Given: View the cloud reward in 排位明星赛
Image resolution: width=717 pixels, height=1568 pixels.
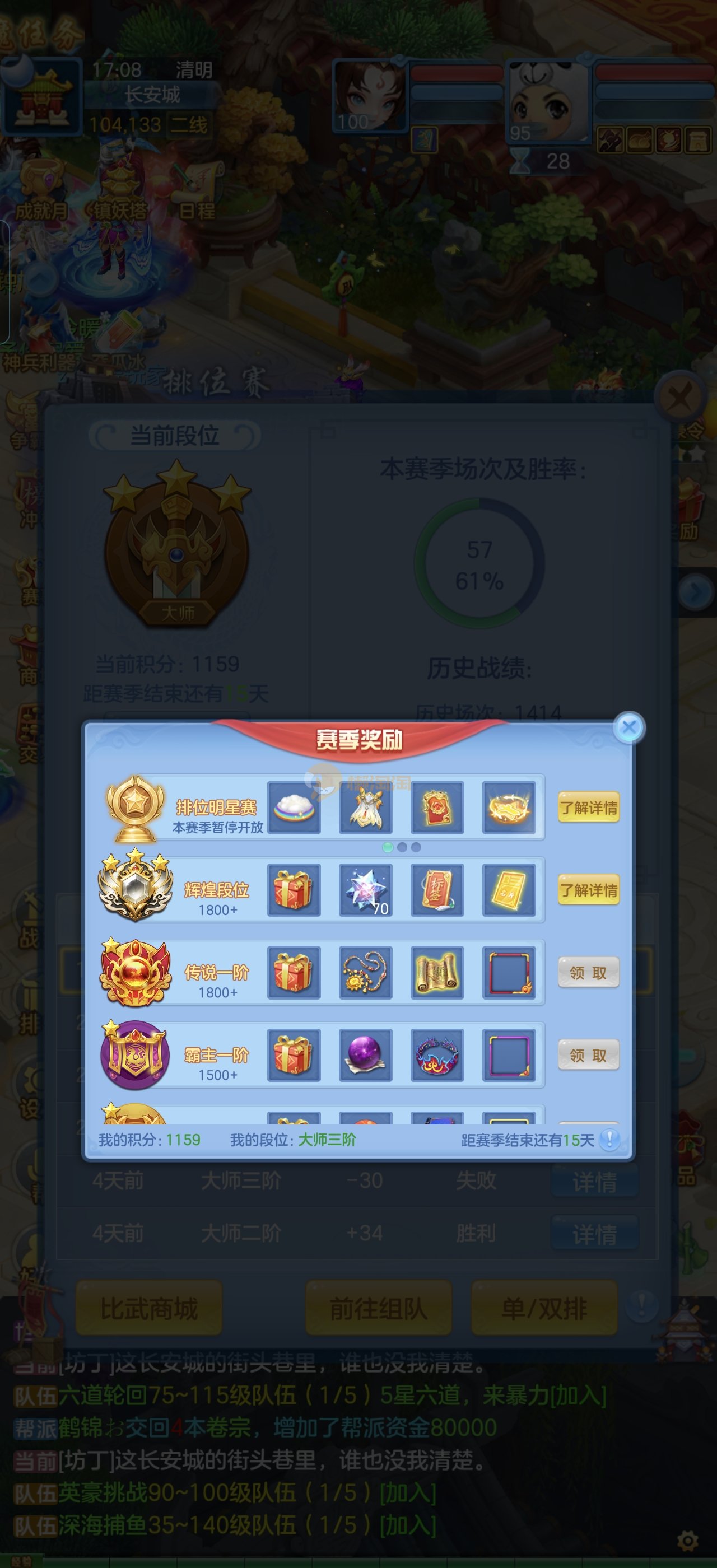Looking at the screenshot, I should click(x=294, y=808).
